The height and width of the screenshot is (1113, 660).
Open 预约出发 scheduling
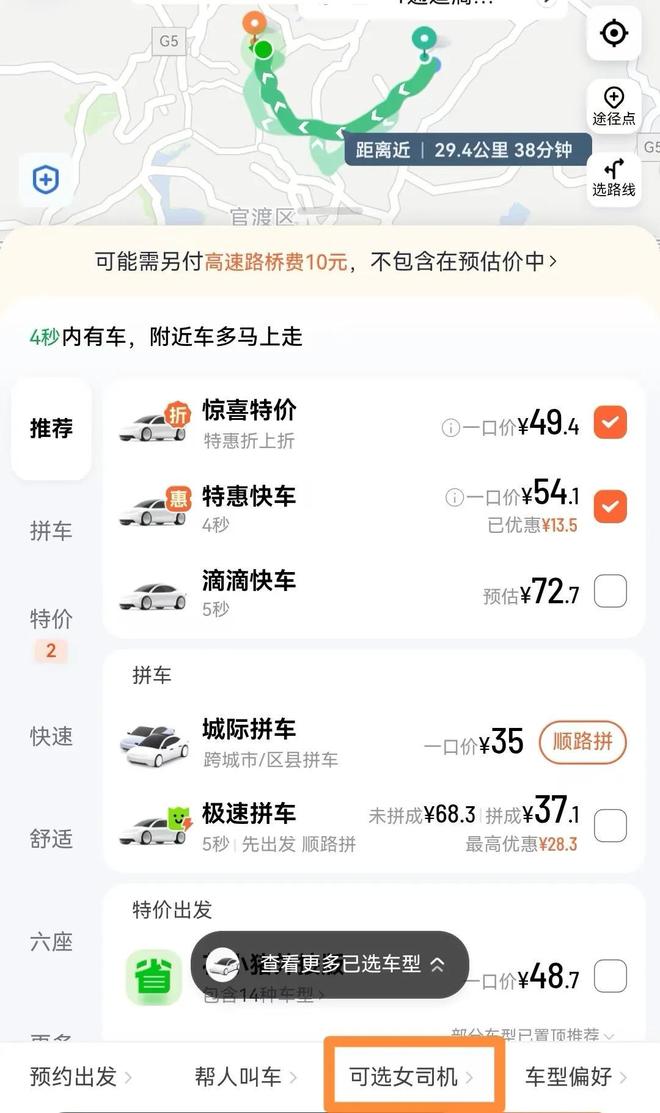coord(80,1077)
